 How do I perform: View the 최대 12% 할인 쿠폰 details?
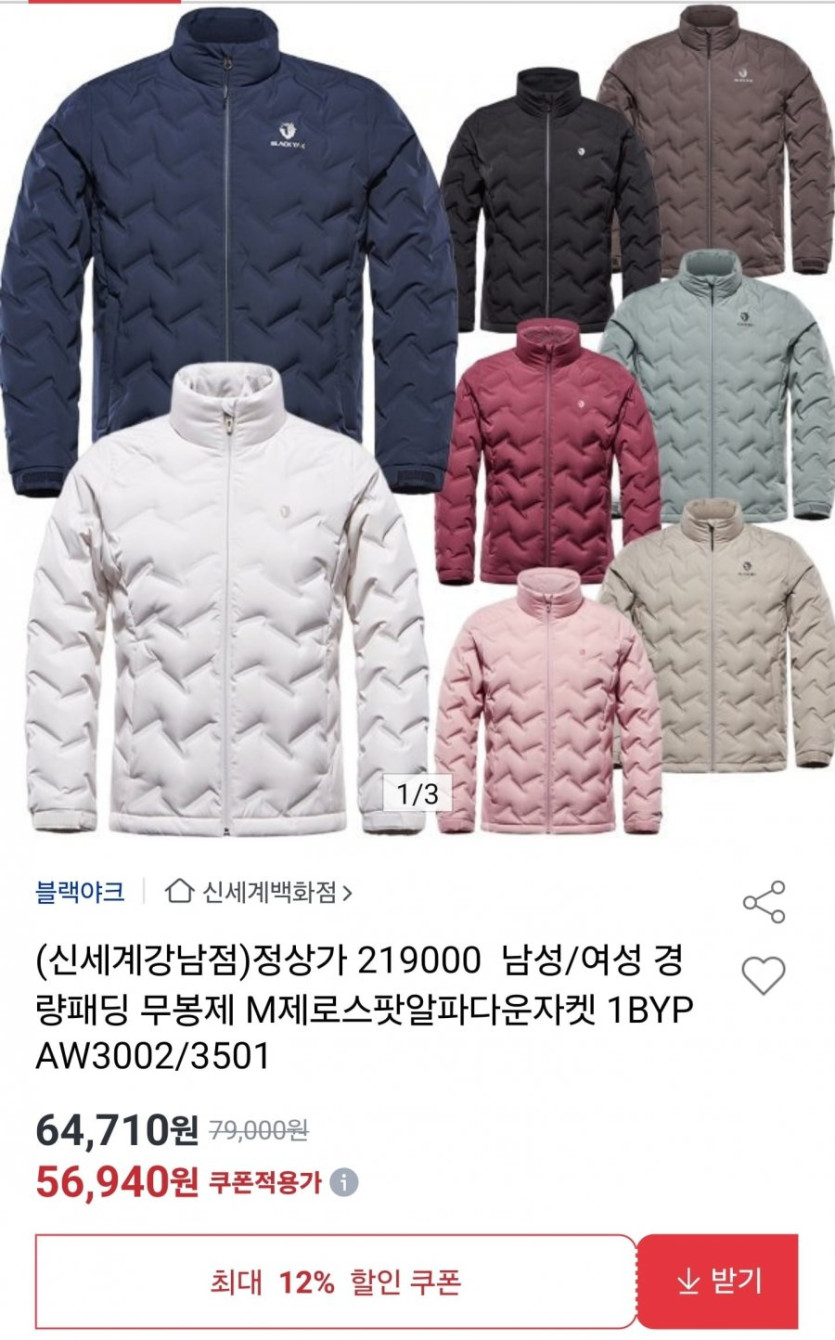pyautogui.click(x=335, y=1281)
